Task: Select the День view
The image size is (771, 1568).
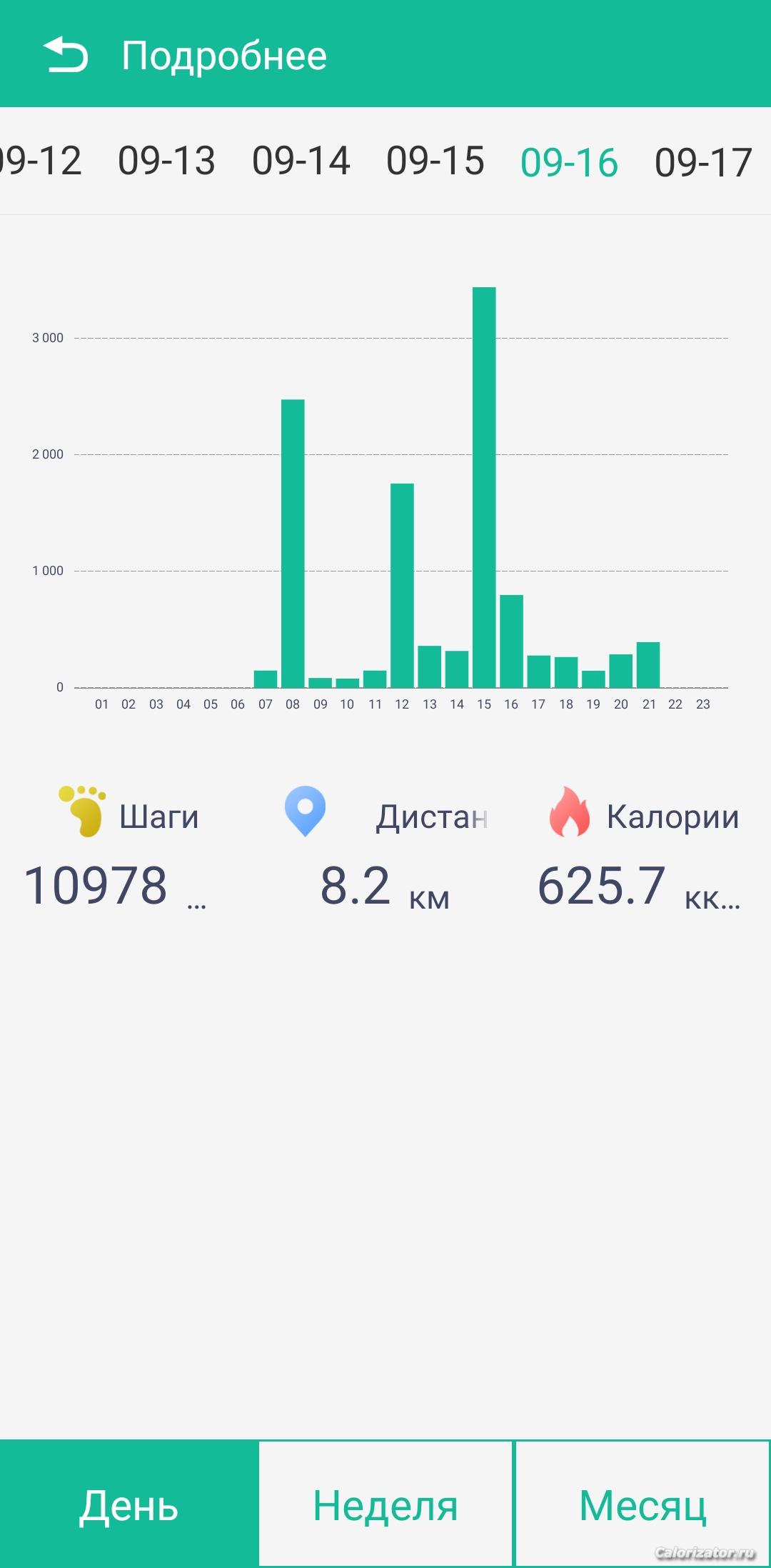Action: [128, 1504]
